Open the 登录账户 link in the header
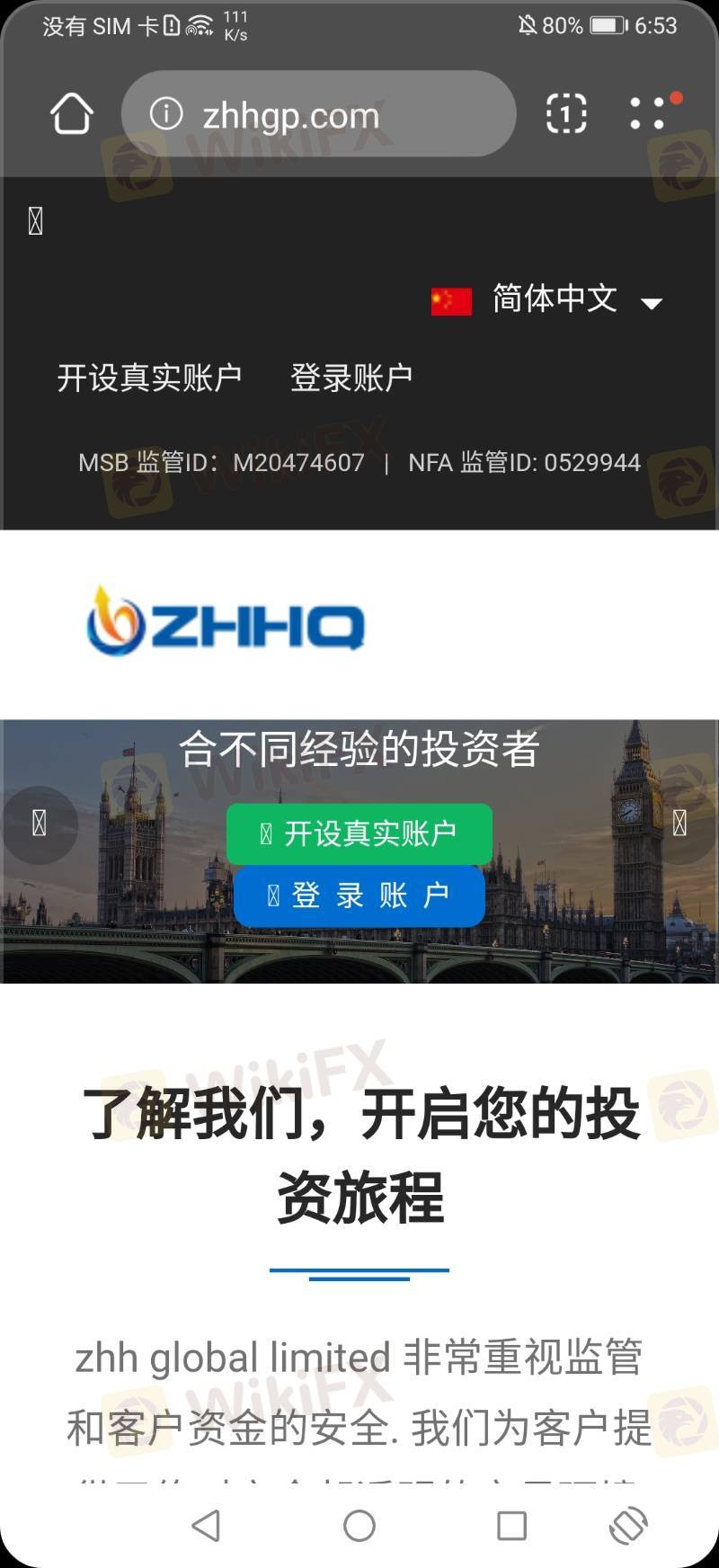Image resolution: width=719 pixels, height=1568 pixels. (351, 378)
